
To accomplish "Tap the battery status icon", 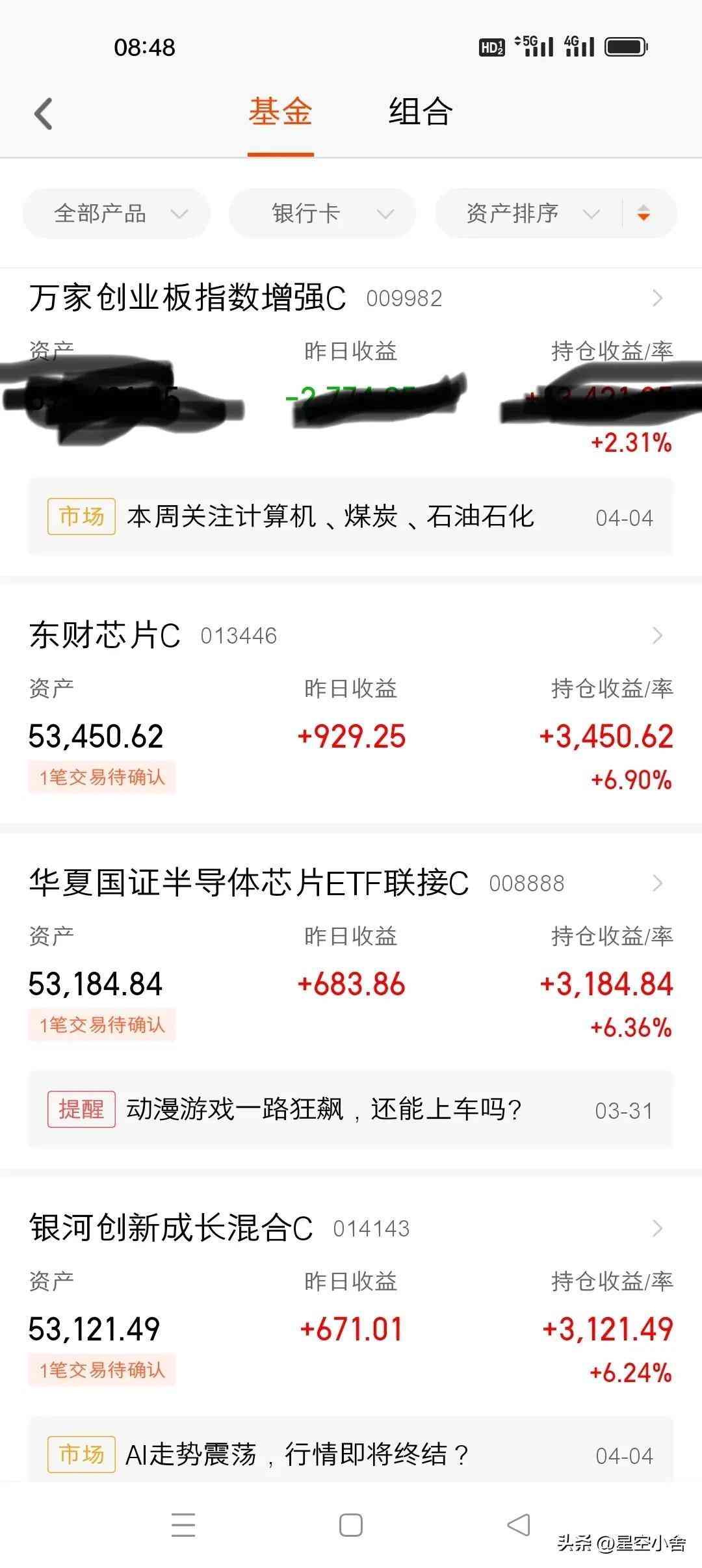I will (626, 46).
